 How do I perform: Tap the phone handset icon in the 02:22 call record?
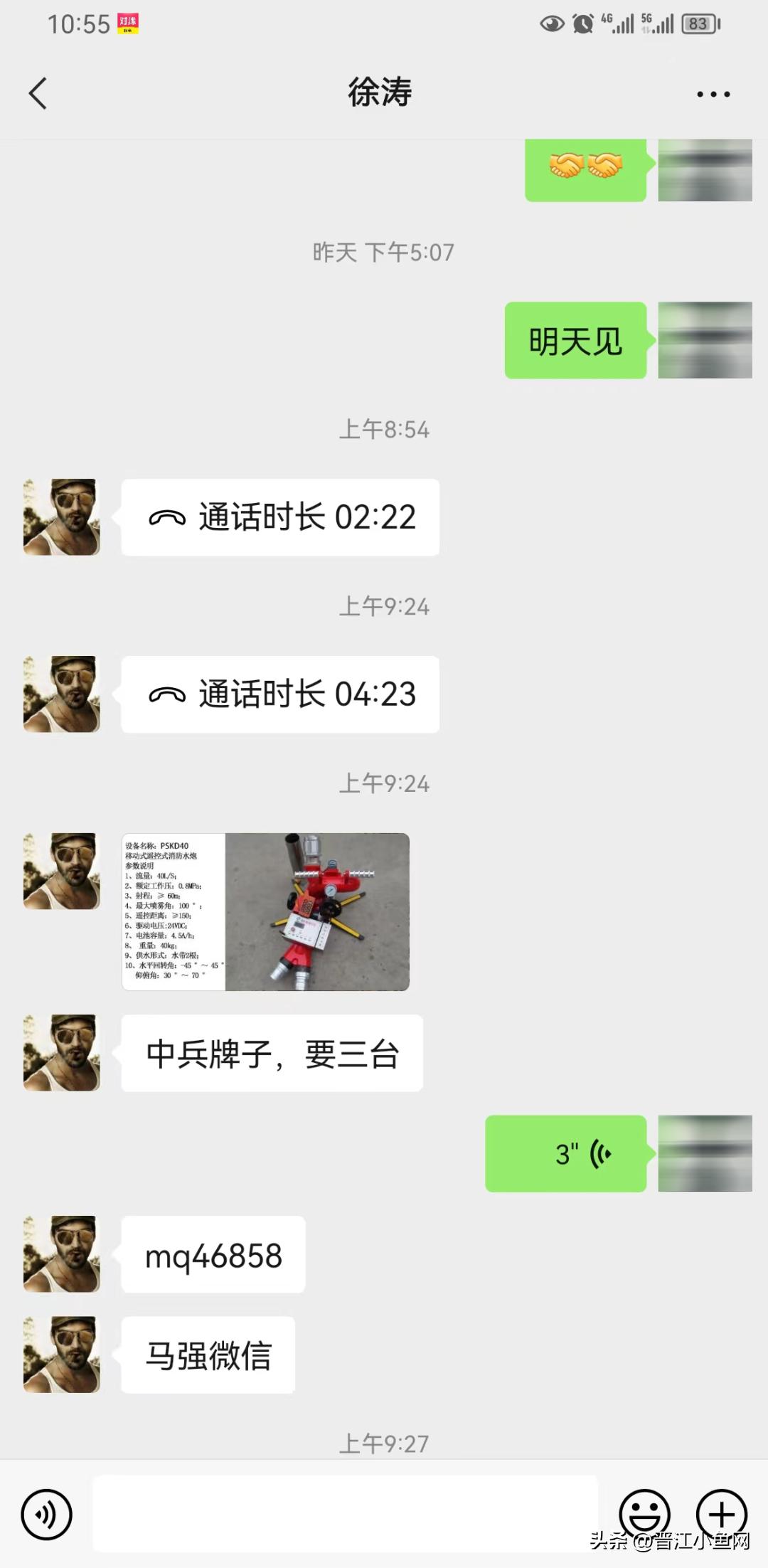click(x=165, y=517)
